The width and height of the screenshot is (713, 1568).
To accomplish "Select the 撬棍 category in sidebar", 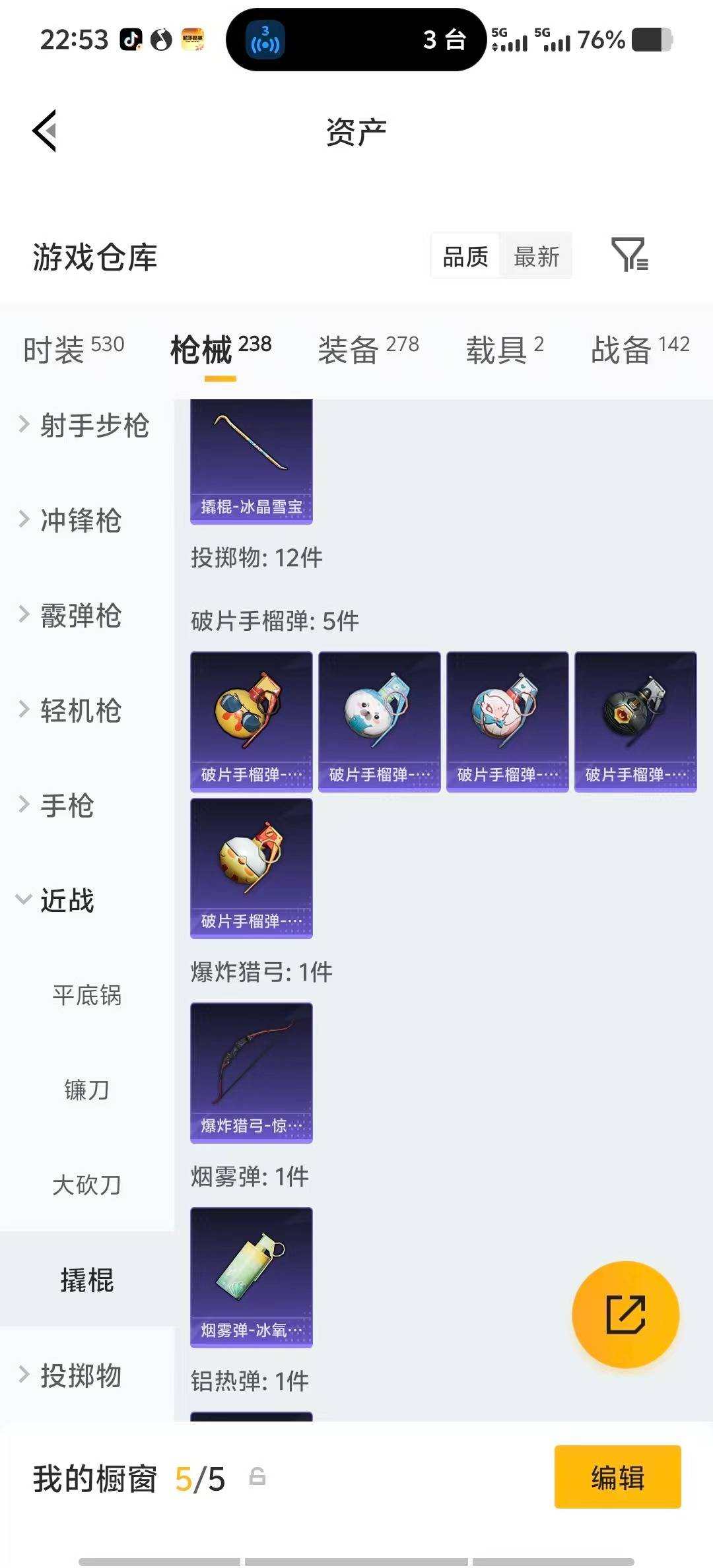I will [x=86, y=1278].
